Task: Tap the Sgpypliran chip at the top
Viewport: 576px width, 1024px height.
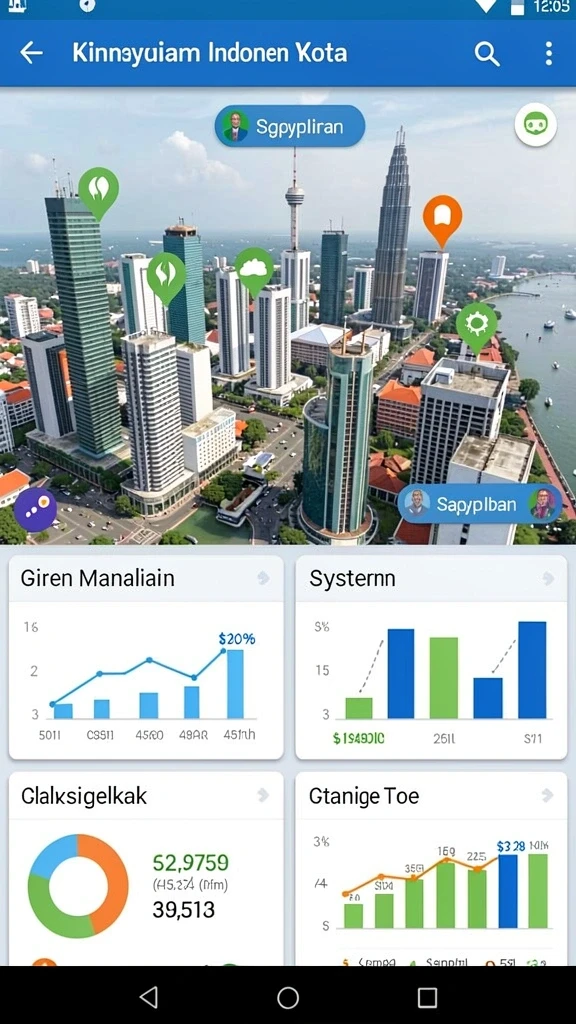Action: coord(289,126)
